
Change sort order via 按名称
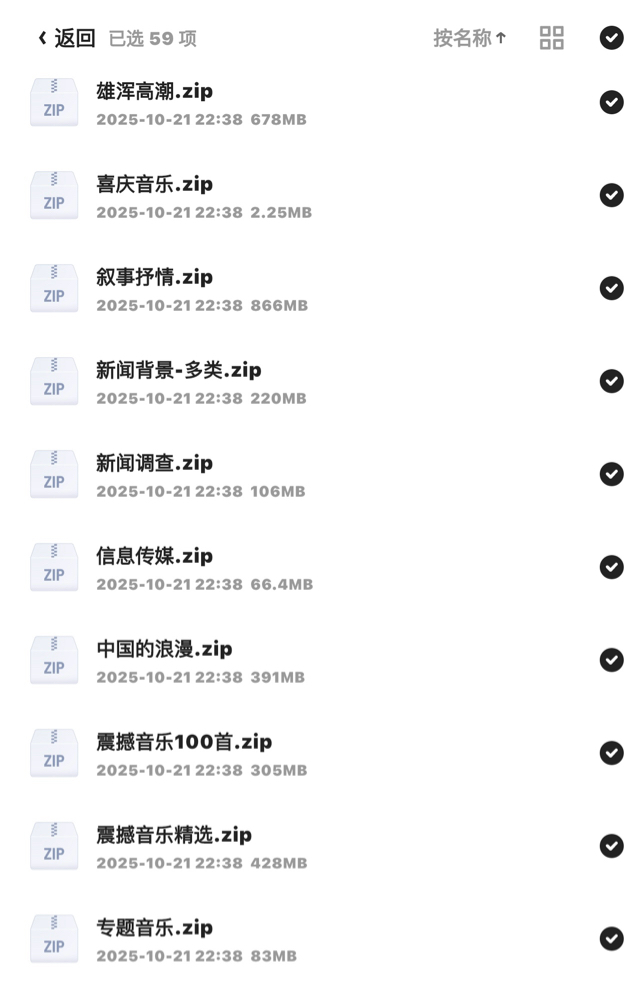coord(470,38)
